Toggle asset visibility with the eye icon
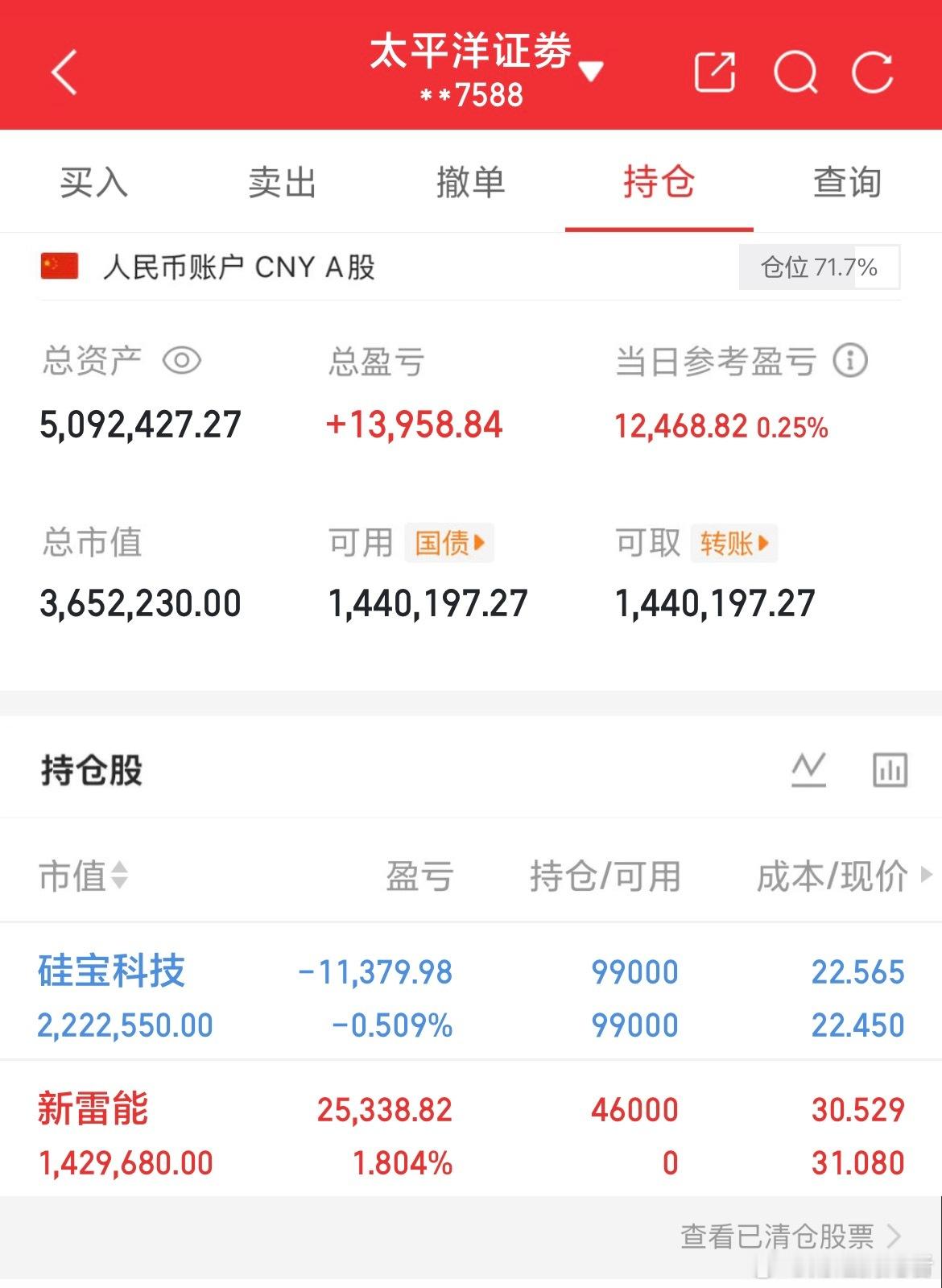This screenshot has height=1288, width=942. (184, 361)
